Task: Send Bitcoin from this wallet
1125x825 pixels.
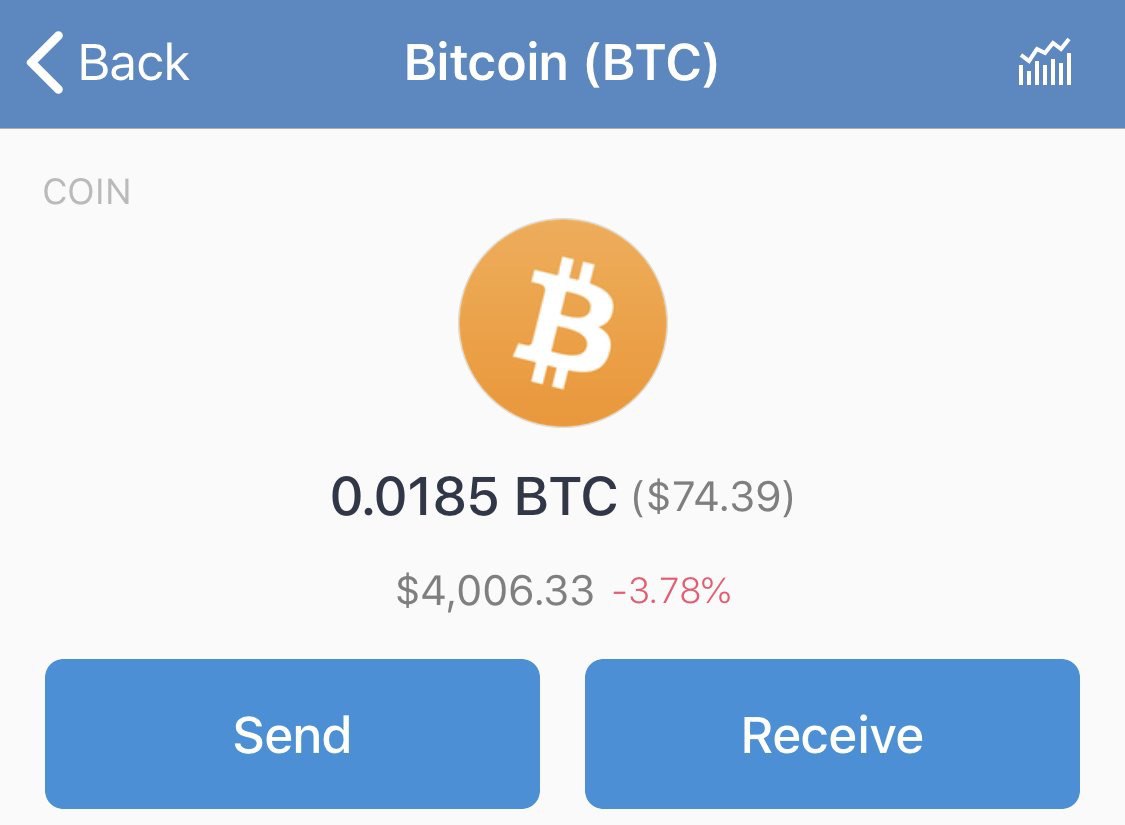Action: point(292,734)
